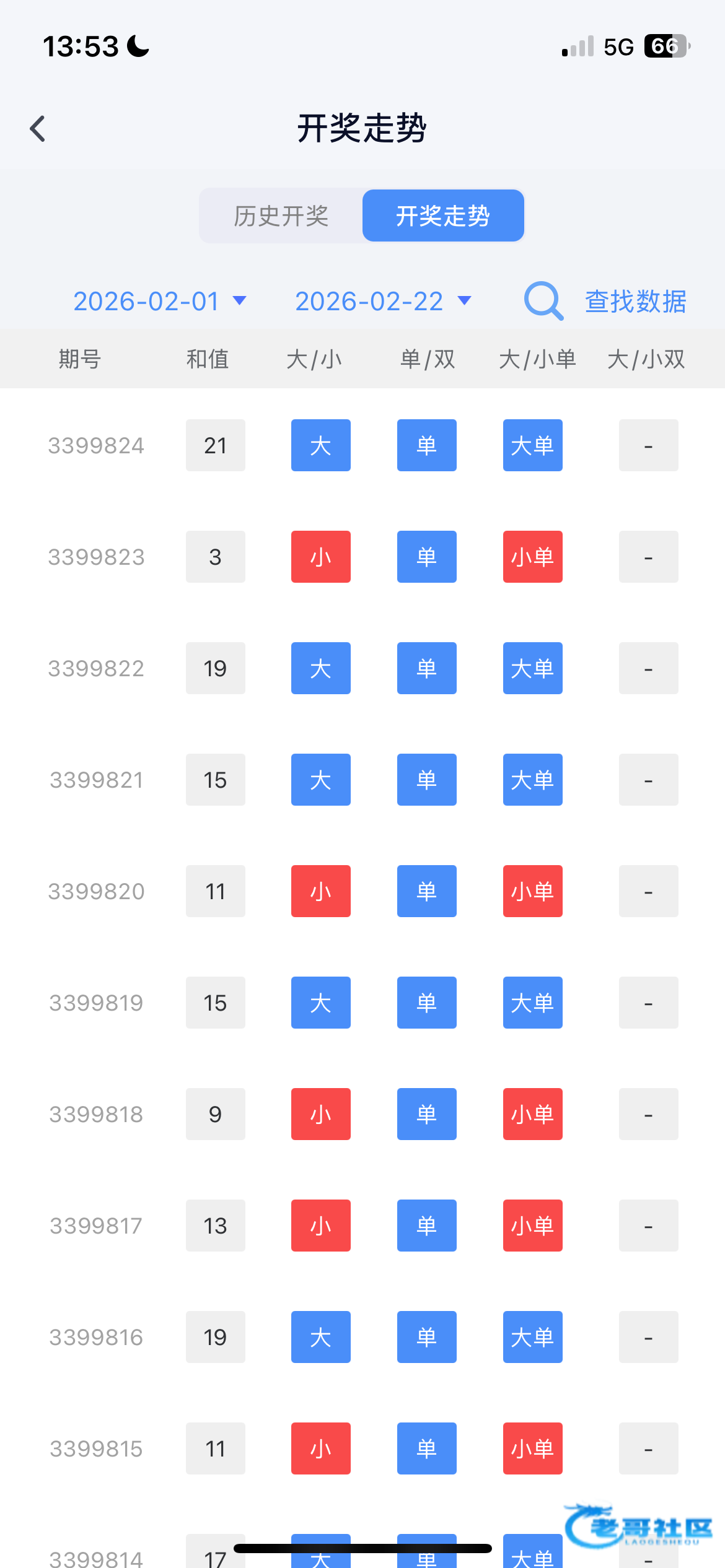This screenshot has width=725, height=1568.
Task: Open the end date 2026-02-22 dropdown
Action: click(x=382, y=302)
